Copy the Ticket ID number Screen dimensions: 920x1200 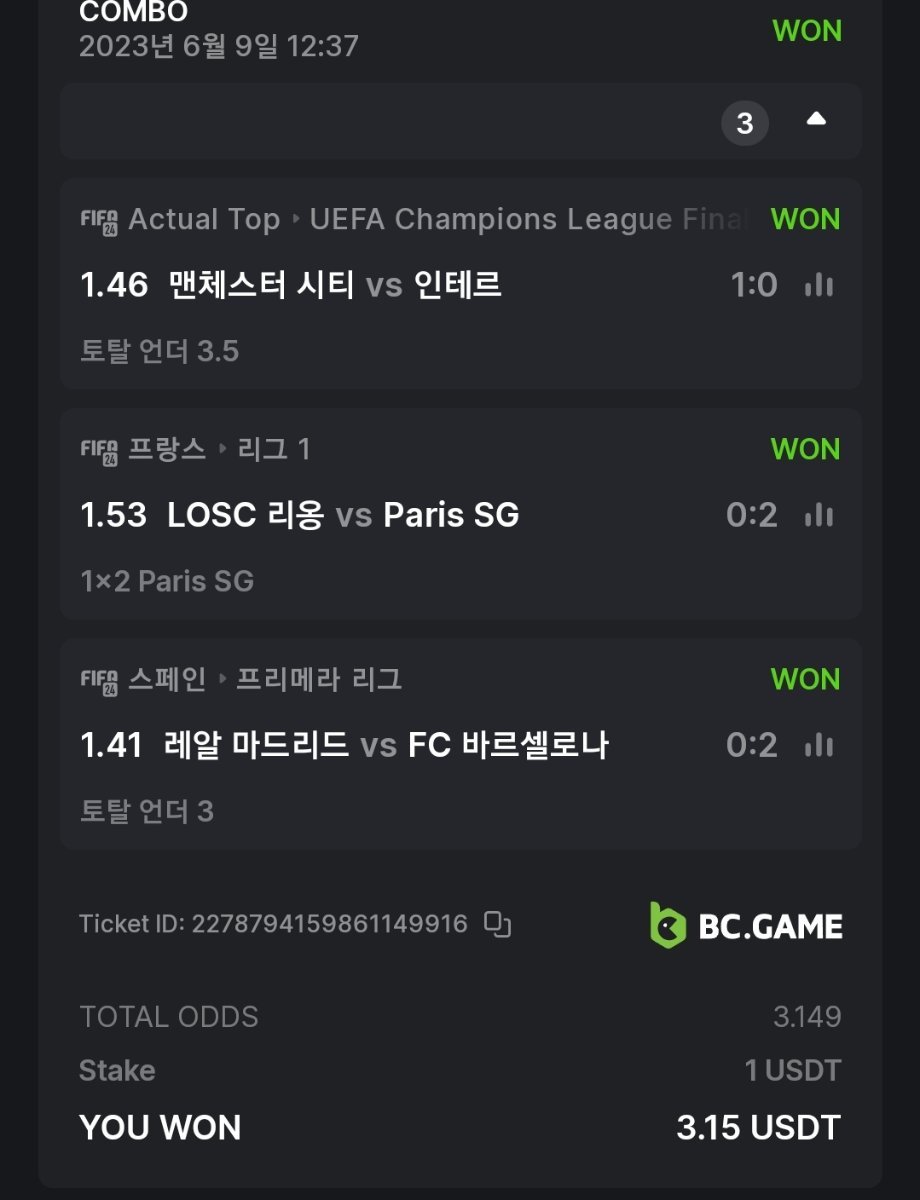tap(497, 924)
